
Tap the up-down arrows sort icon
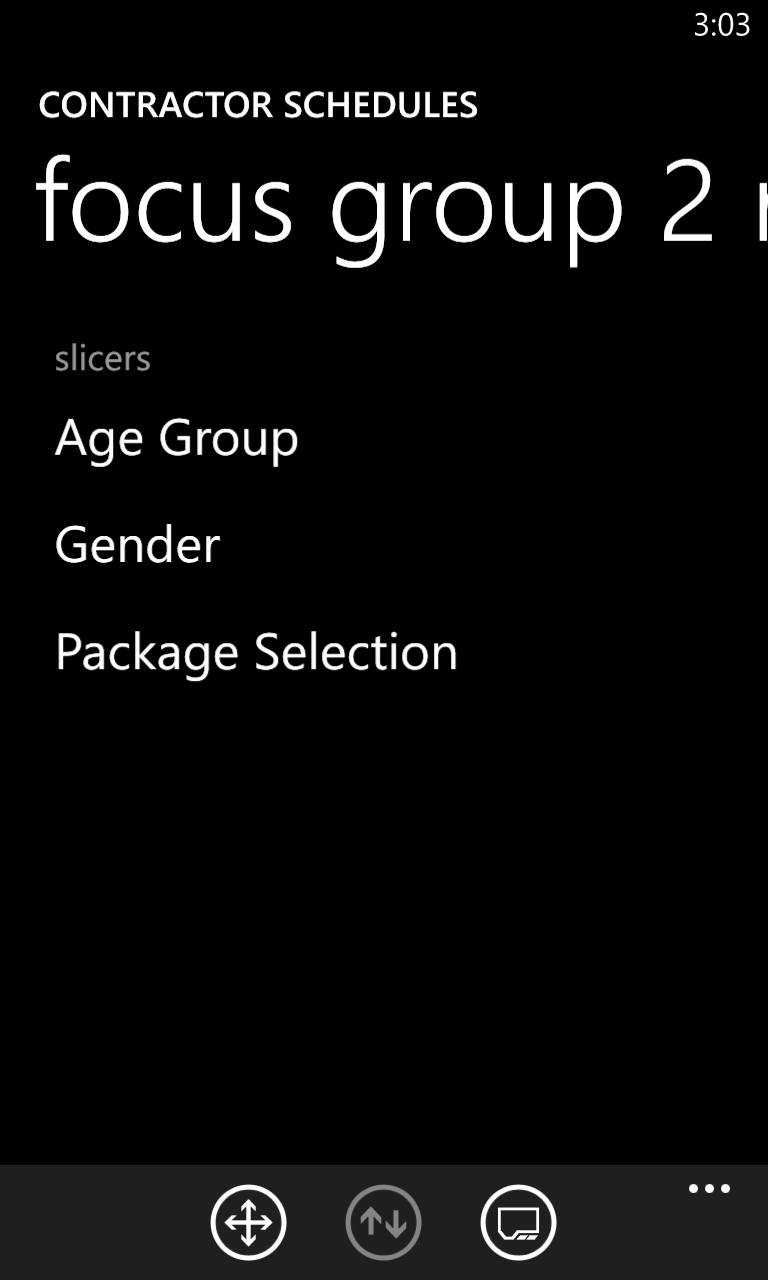[383, 1222]
